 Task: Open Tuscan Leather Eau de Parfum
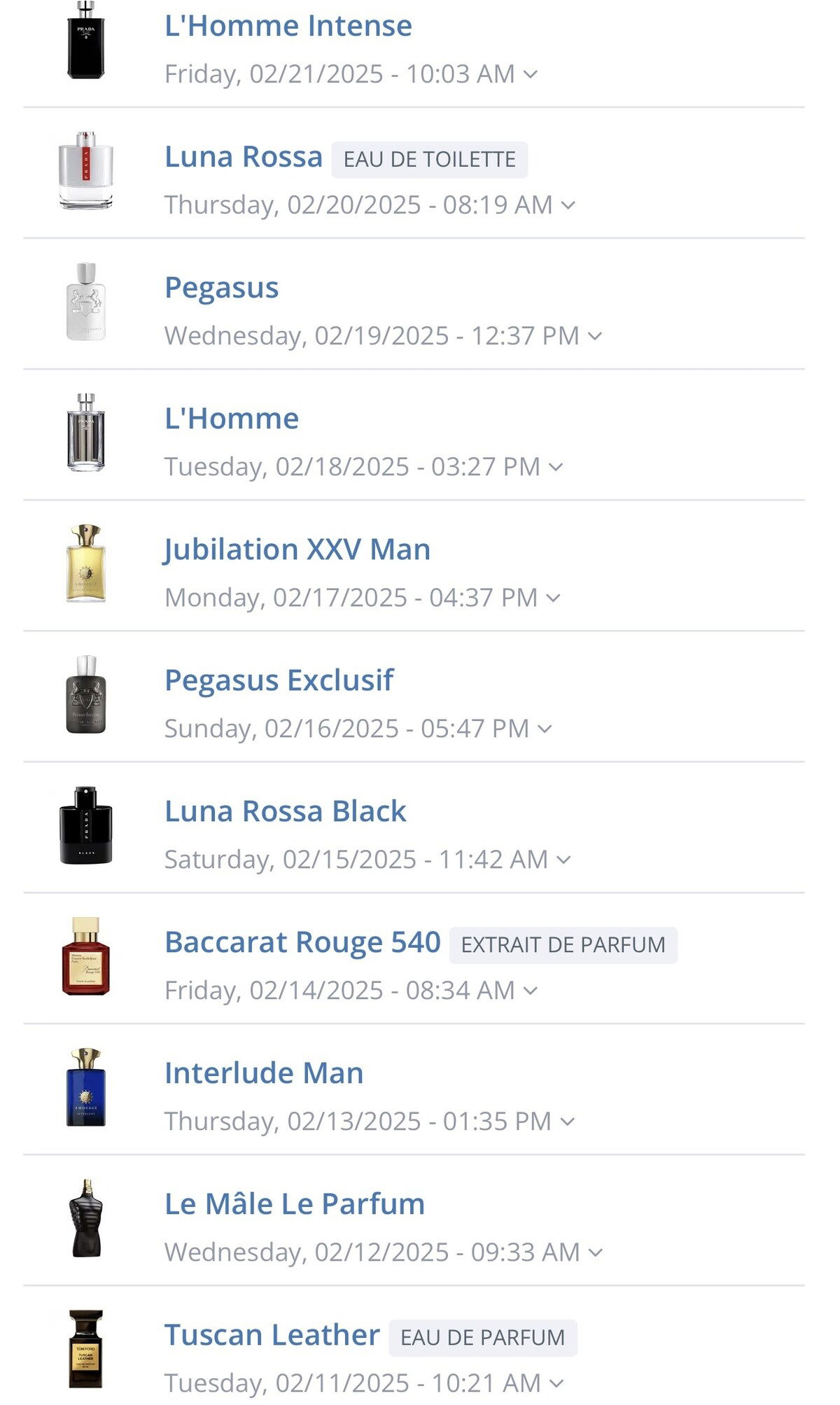272,1335
